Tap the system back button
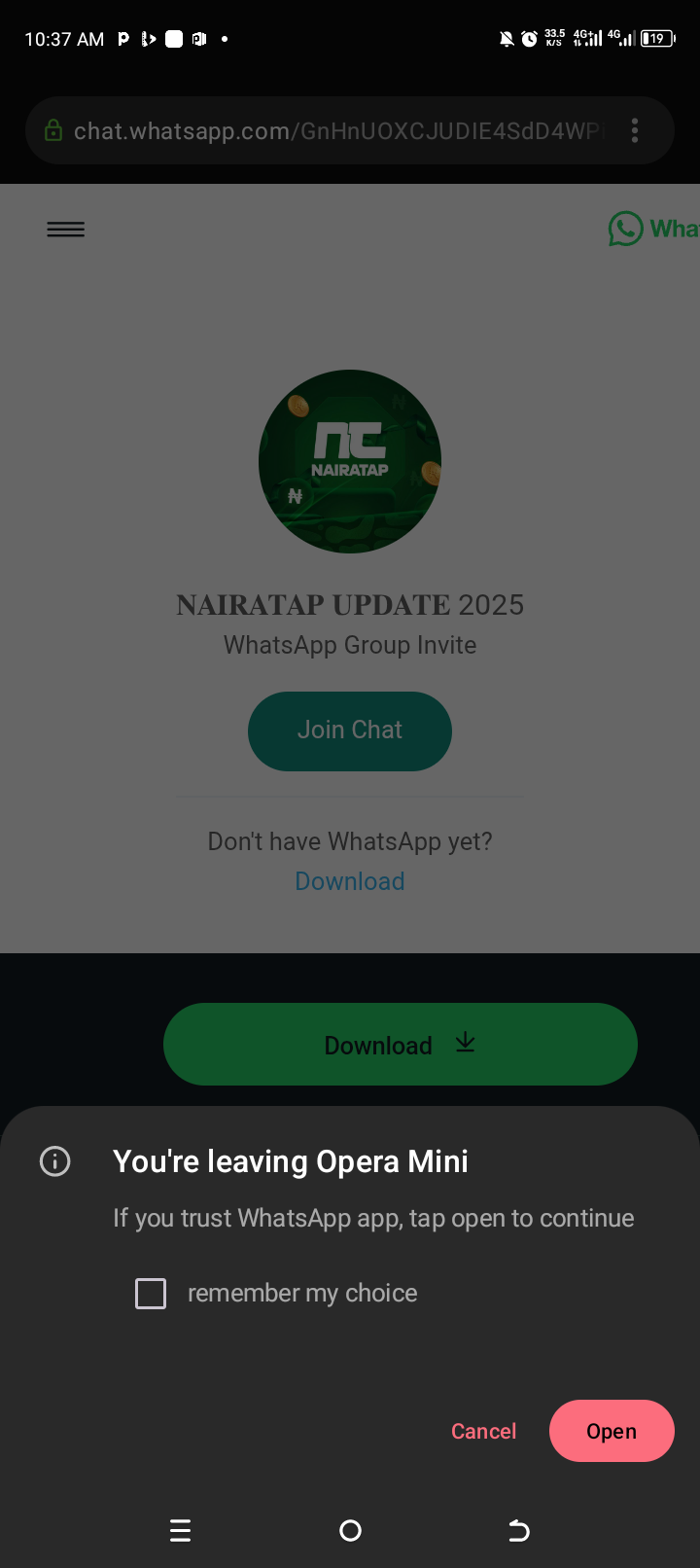This screenshot has height=1568, width=700. point(519,1531)
